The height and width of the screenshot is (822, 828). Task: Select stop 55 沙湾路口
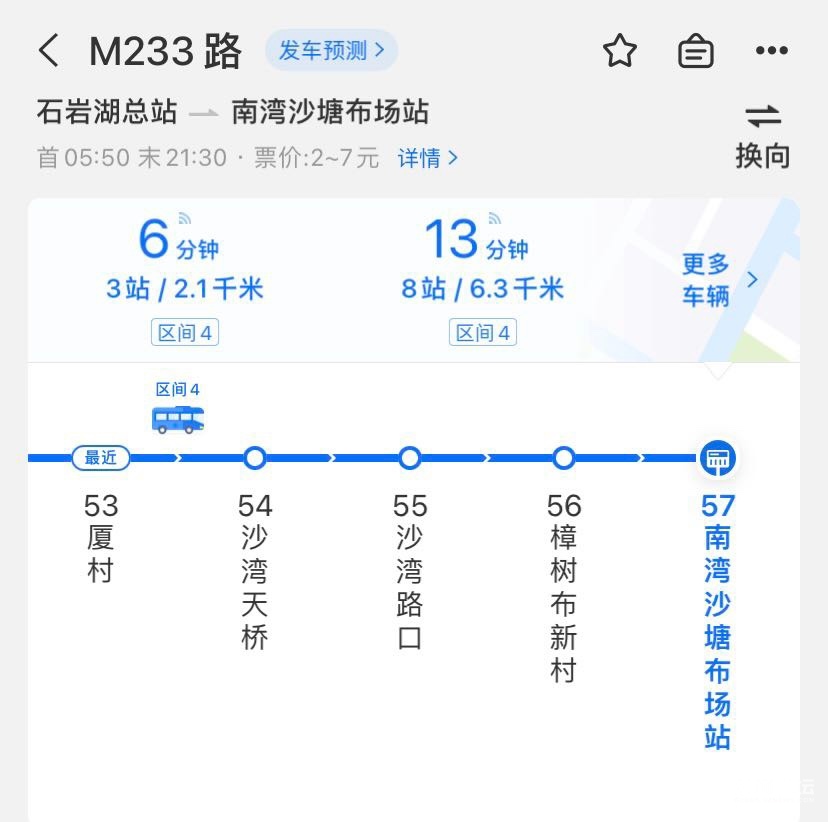(x=410, y=570)
